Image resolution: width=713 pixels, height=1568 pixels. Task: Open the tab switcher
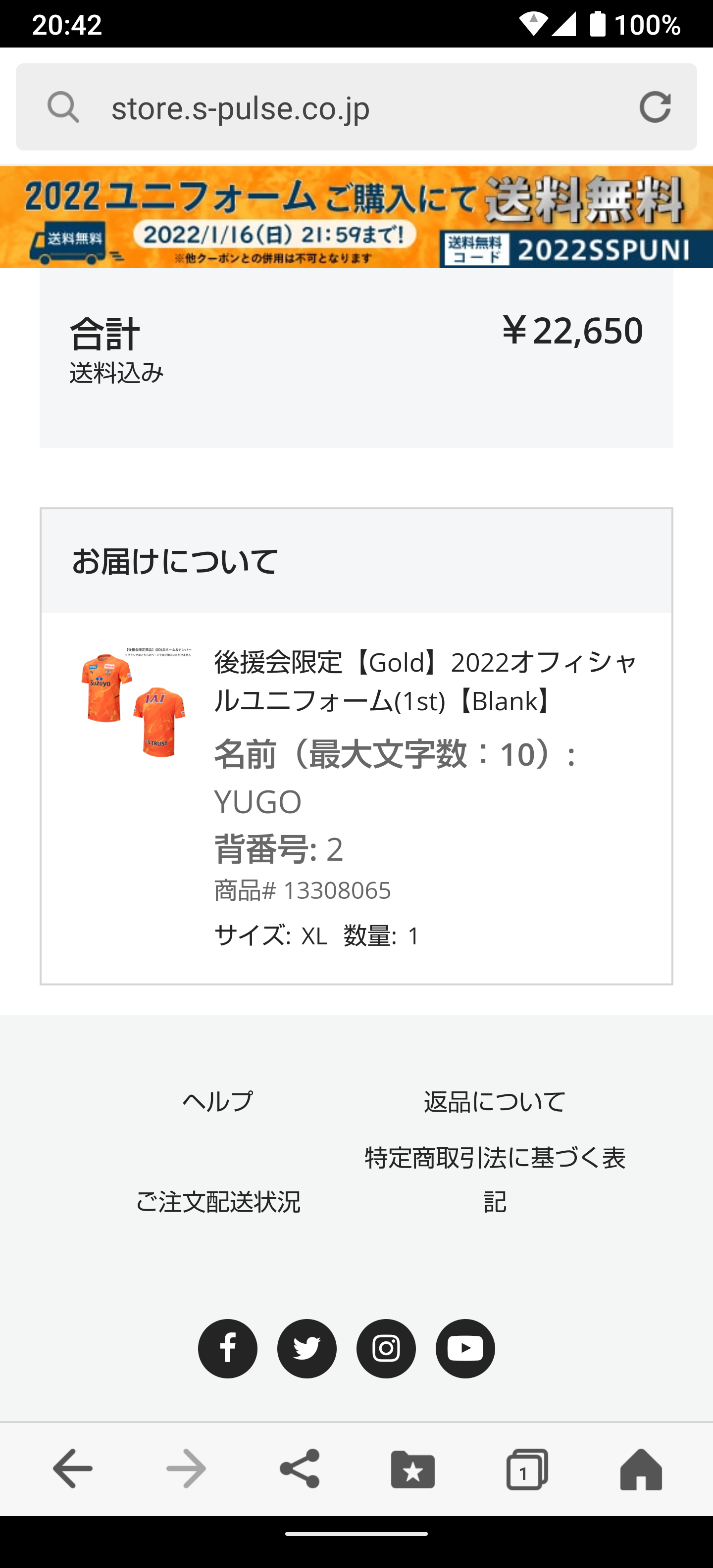tap(527, 1469)
